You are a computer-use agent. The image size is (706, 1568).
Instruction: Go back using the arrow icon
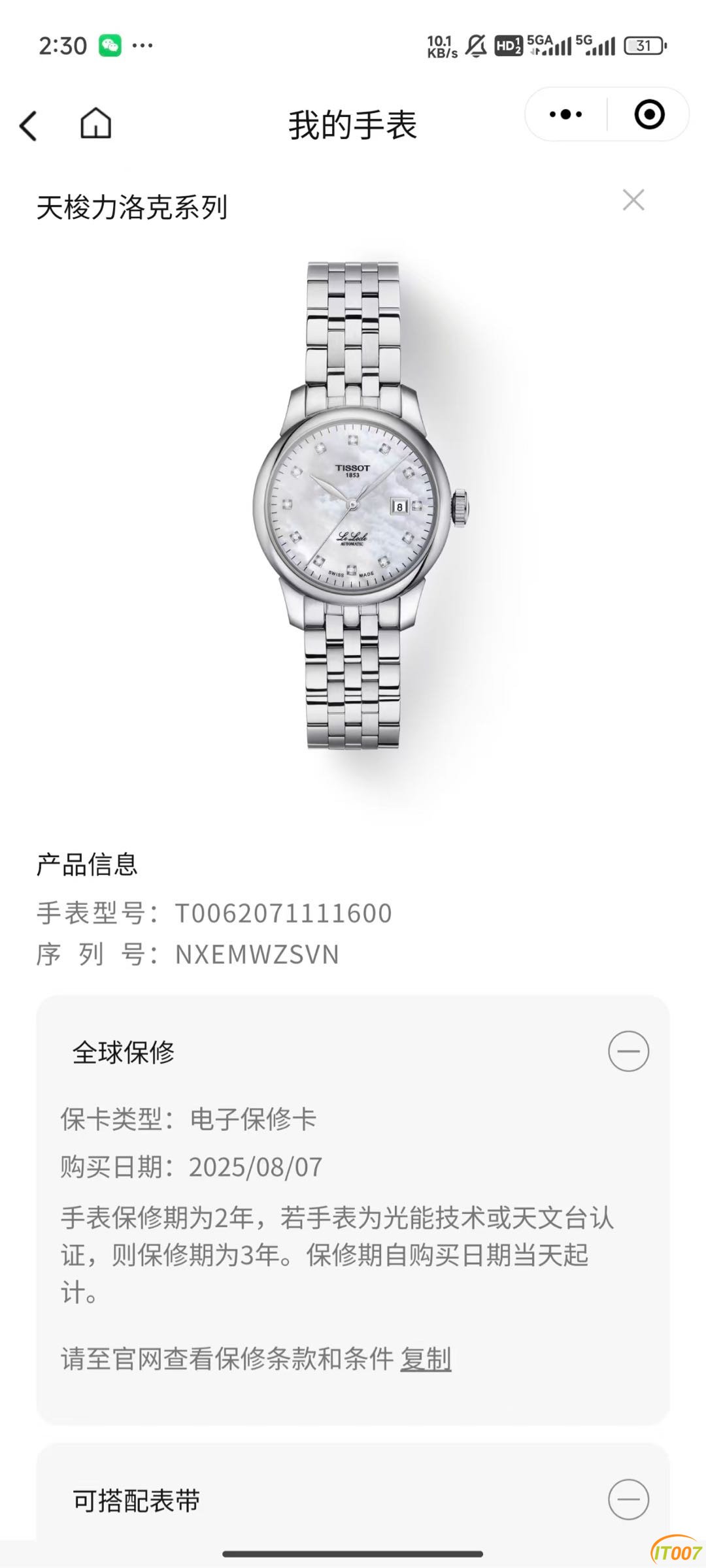[x=29, y=125]
